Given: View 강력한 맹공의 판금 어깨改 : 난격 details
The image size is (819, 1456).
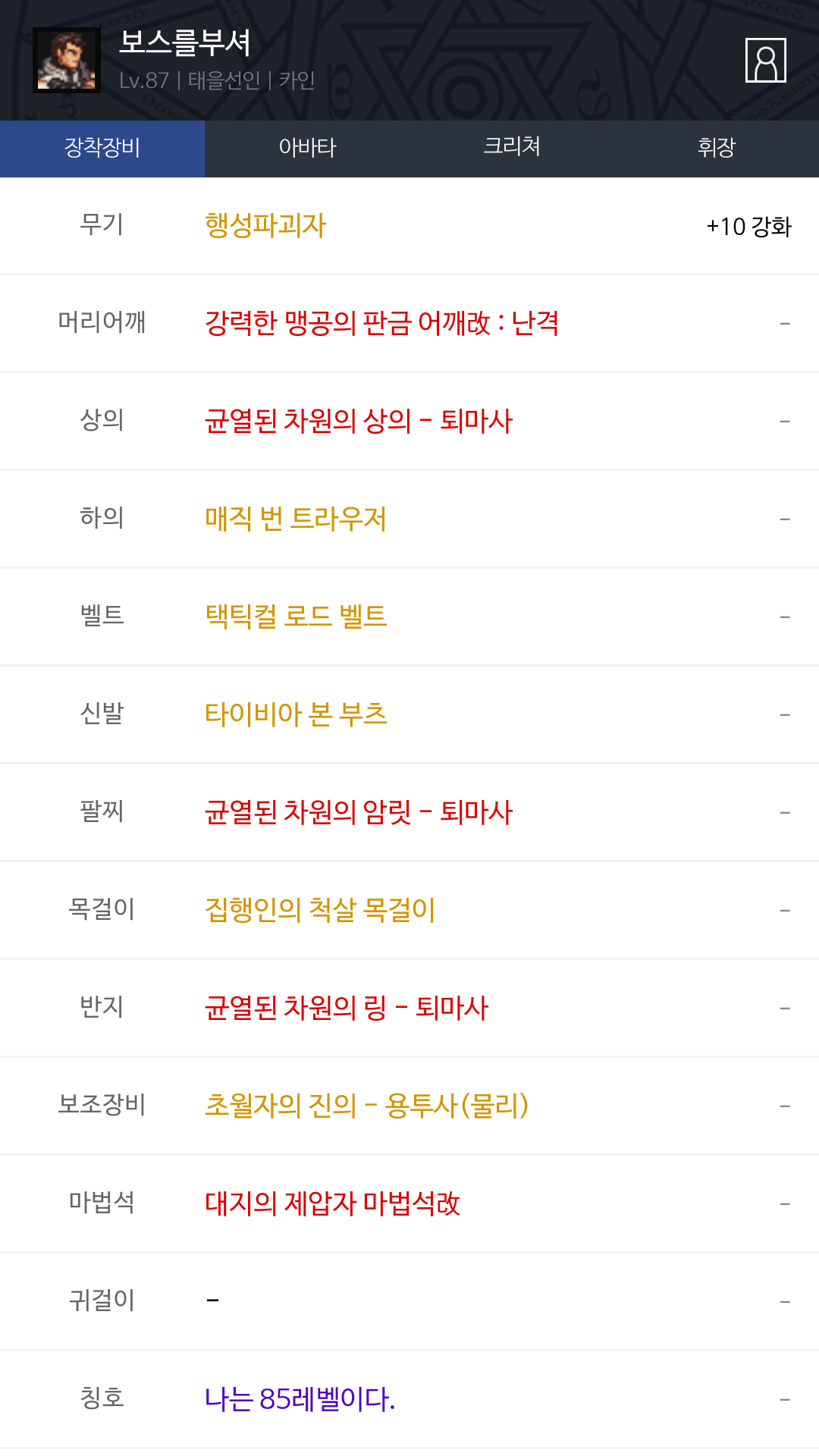Looking at the screenshot, I should (x=381, y=324).
